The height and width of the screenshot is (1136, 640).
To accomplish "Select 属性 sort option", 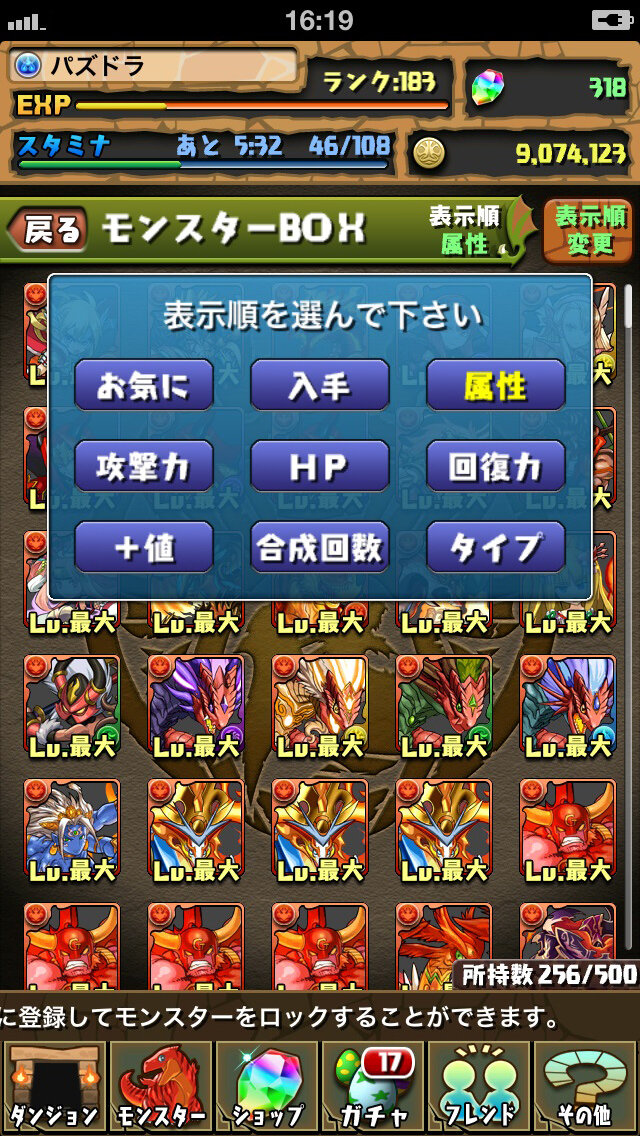I will 496,385.
